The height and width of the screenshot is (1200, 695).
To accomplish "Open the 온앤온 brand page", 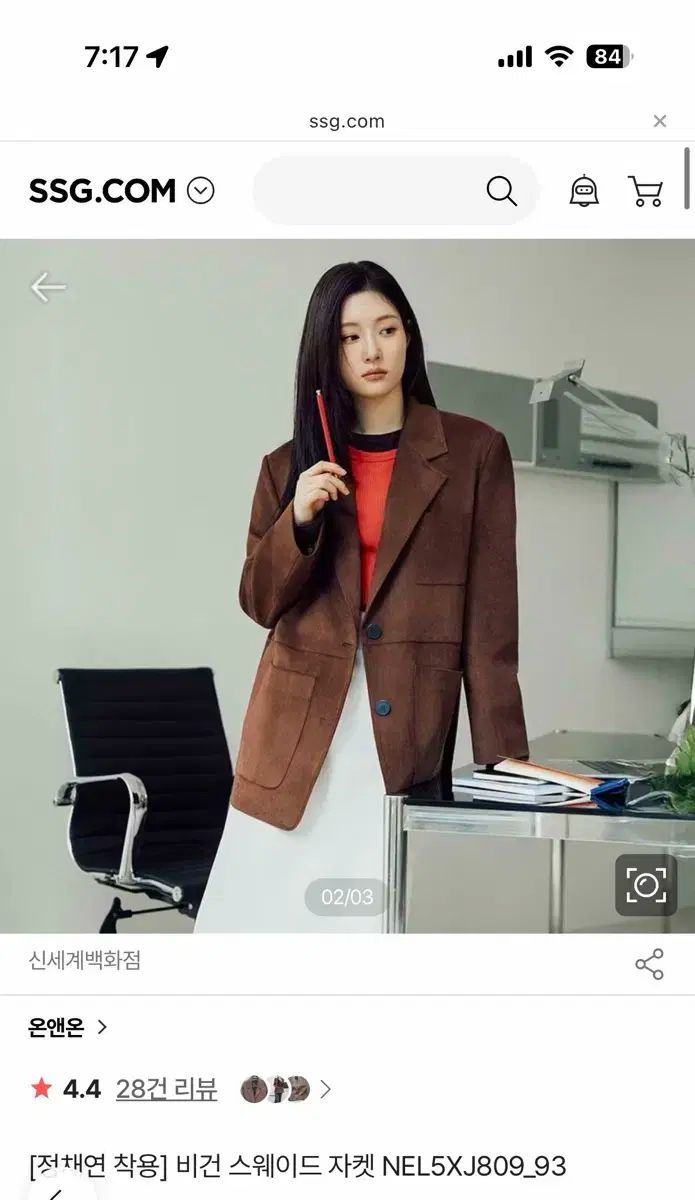I will click(x=67, y=1027).
